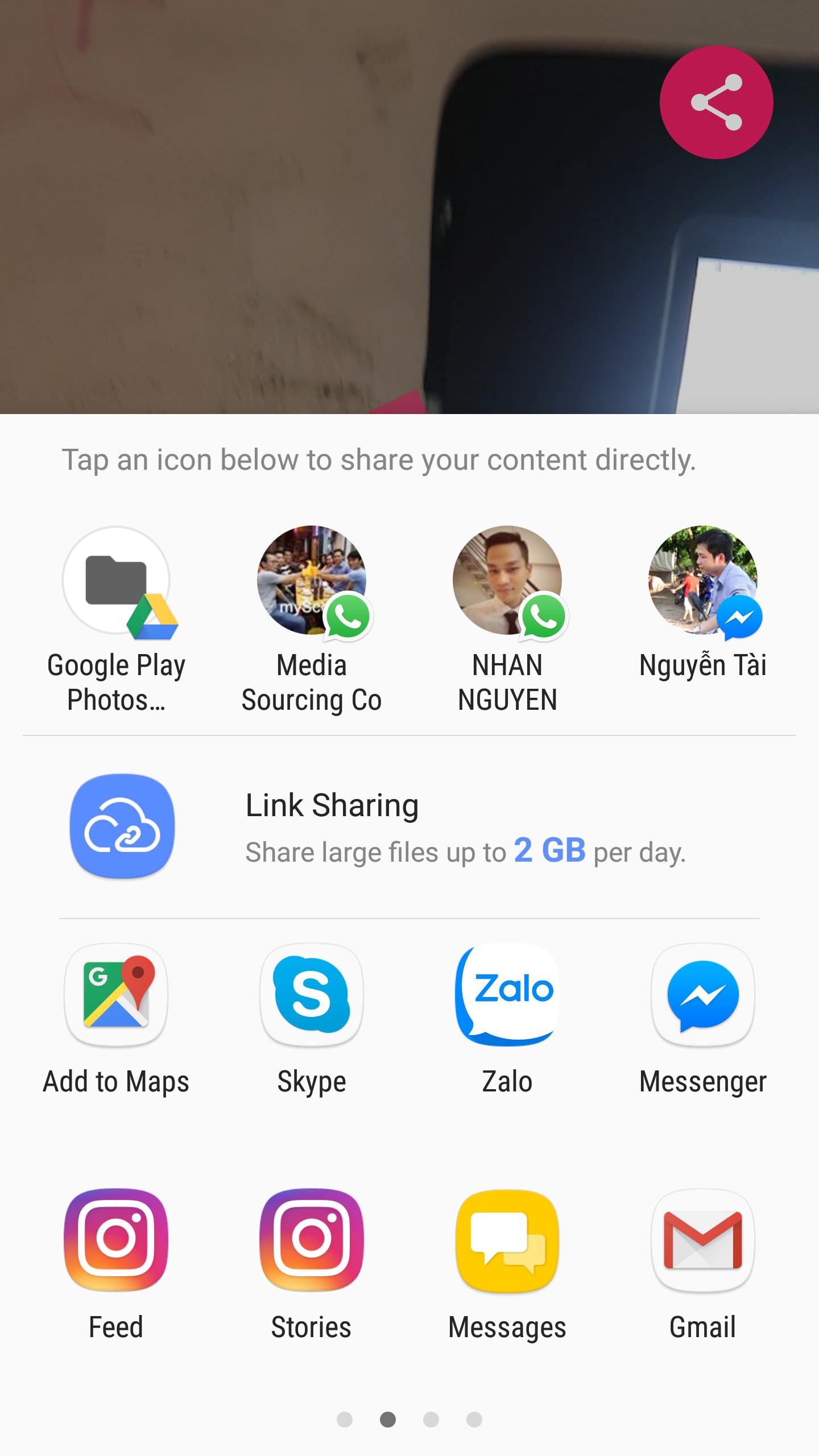Send to NHAN NGUYEN via WhatsApp
The width and height of the screenshot is (819, 1456).
[507, 581]
